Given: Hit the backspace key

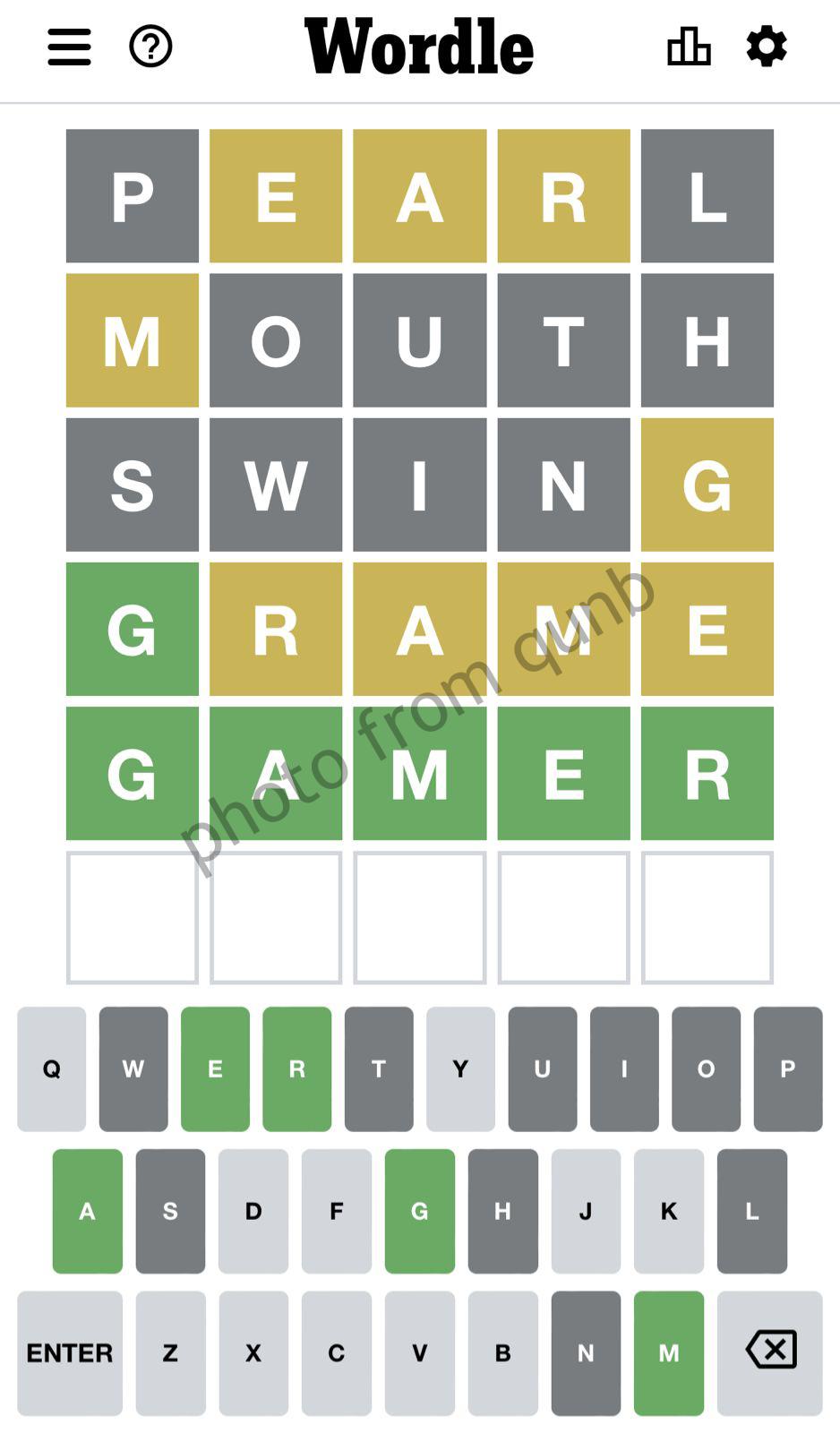Looking at the screenshot, I should click(770, 1352).
